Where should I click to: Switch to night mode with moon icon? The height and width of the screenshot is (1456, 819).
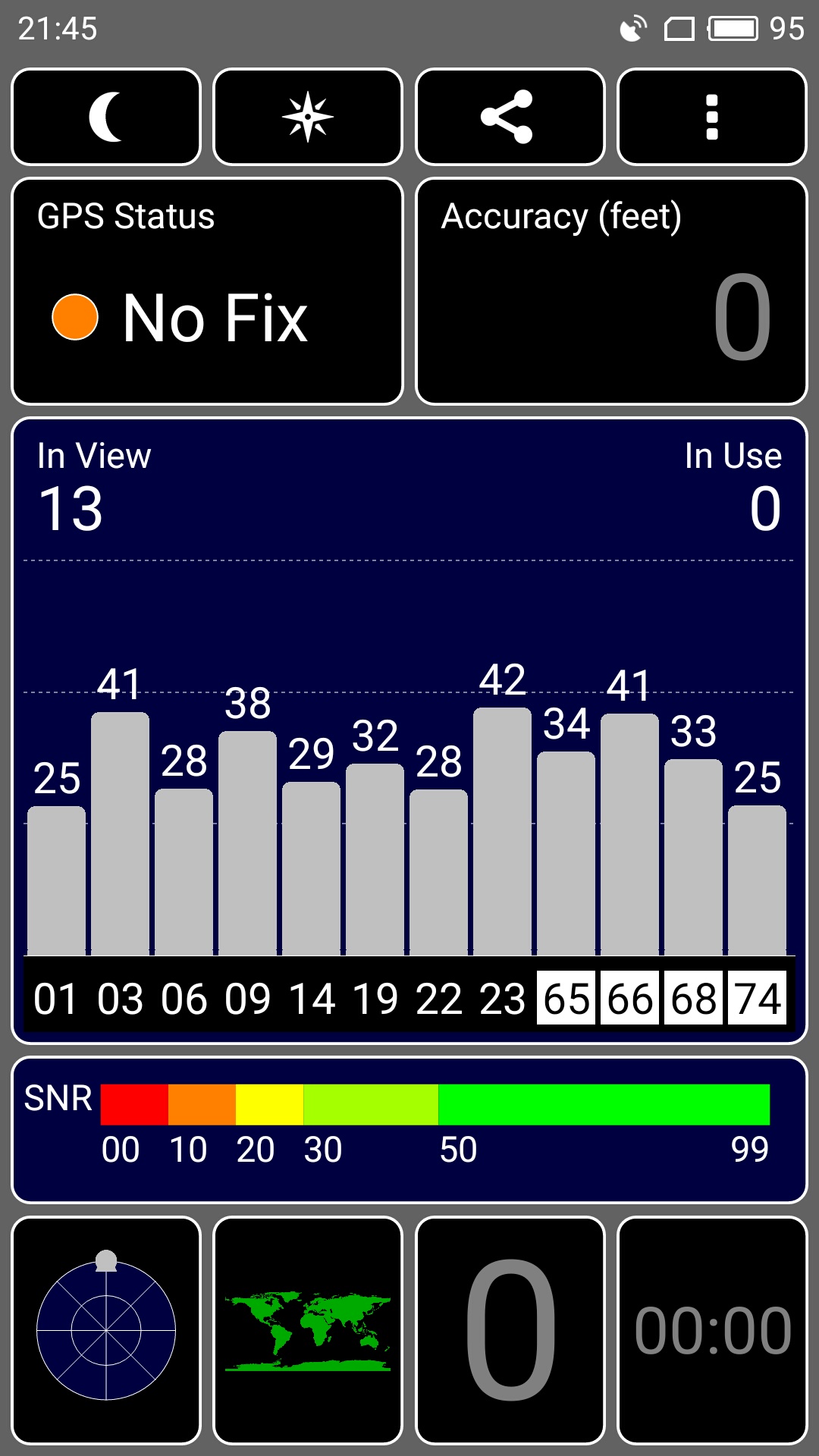point(106,117)
